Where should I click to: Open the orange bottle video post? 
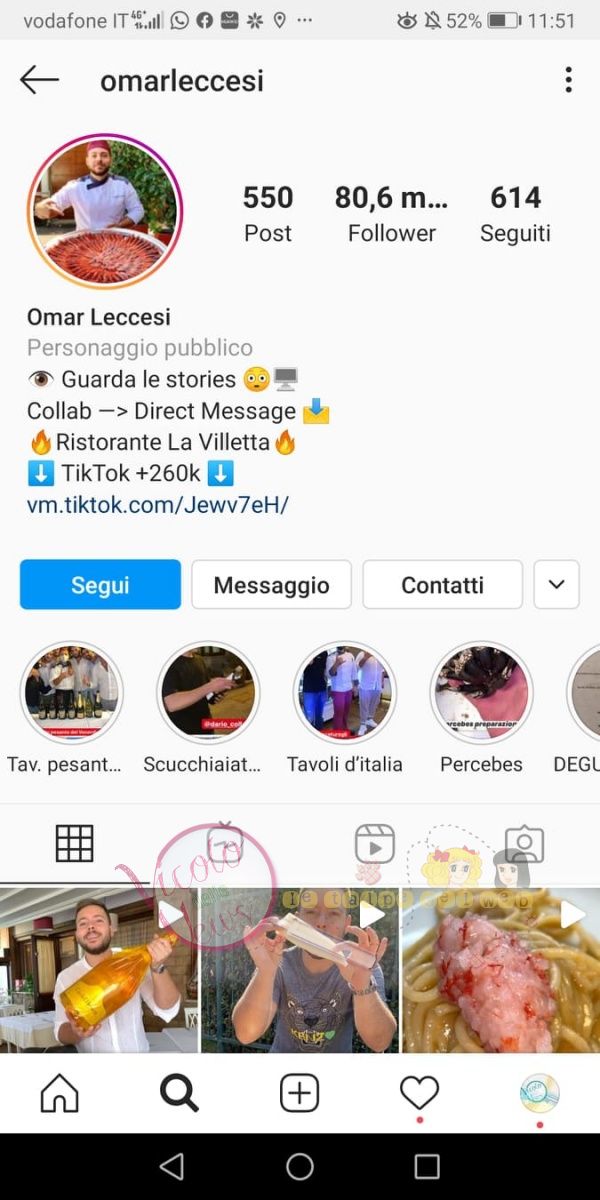point(98,968)
